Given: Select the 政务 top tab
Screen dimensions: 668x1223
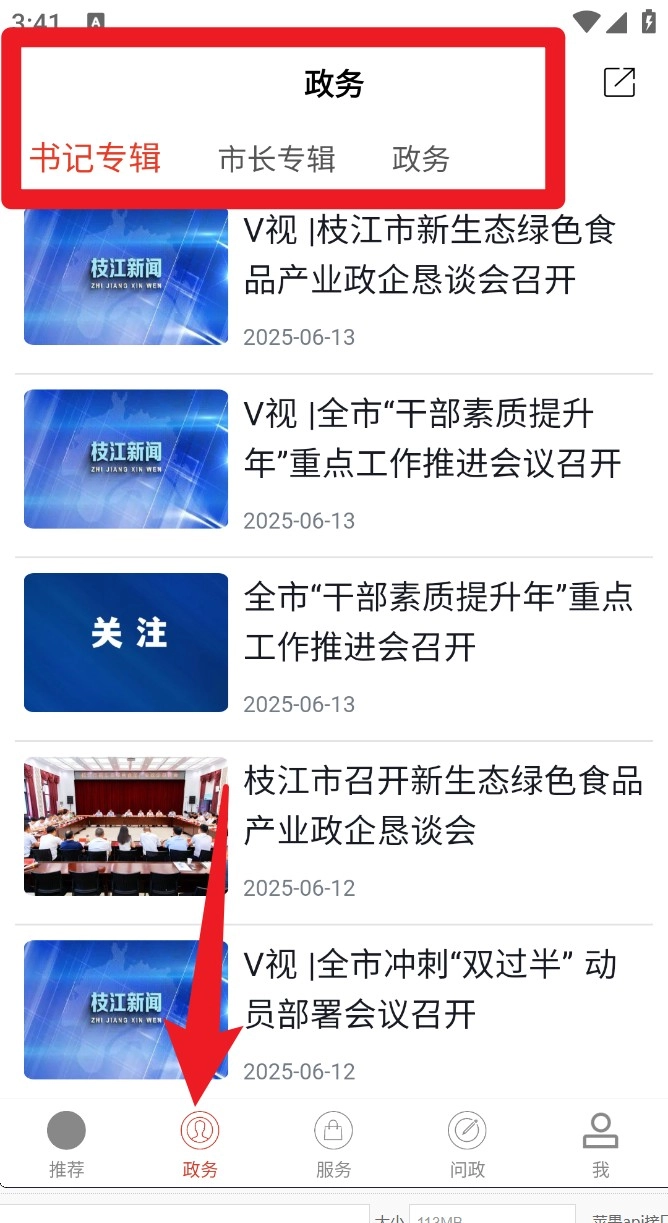Looking at the screenshot, I should point(421,158).
